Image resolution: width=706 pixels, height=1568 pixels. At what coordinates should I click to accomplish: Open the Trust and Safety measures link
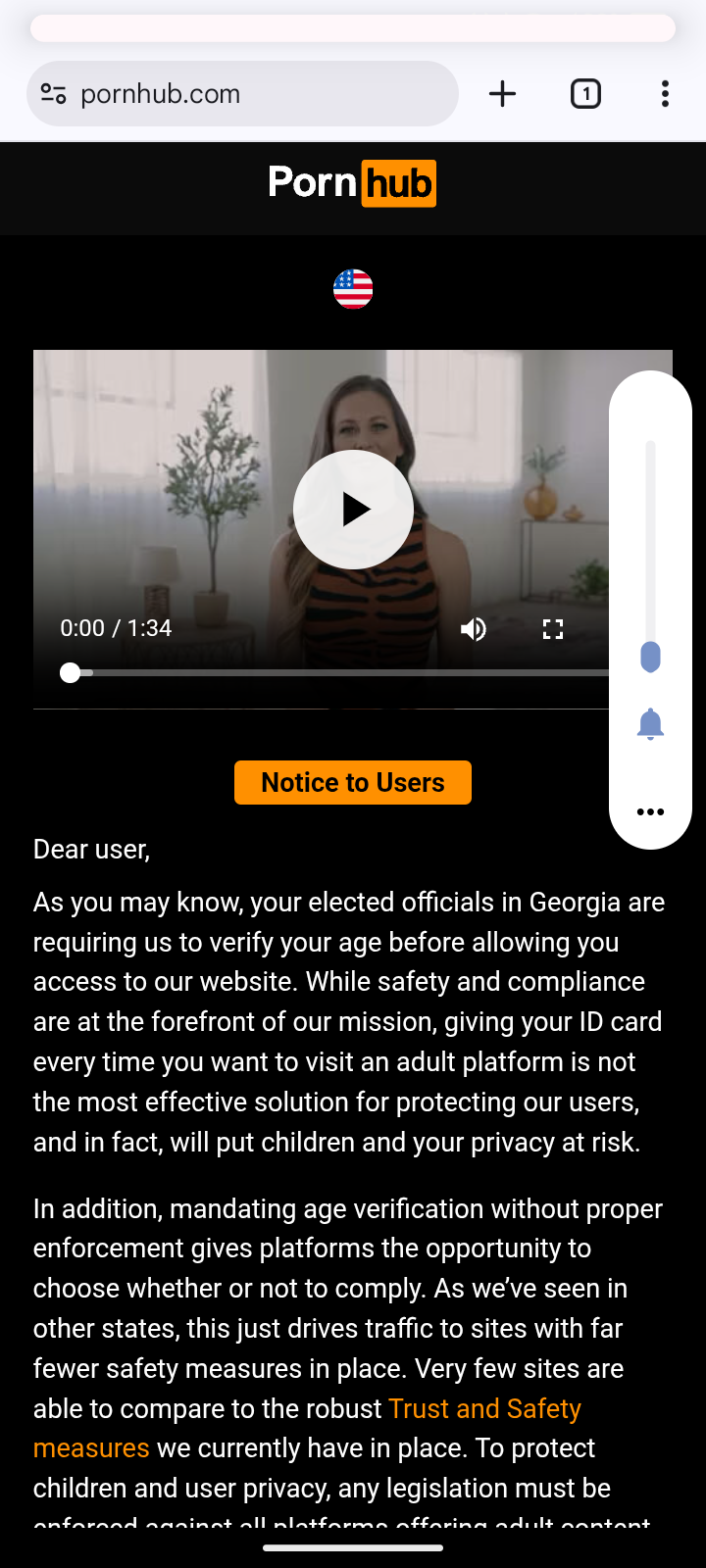pos(484,1409)
